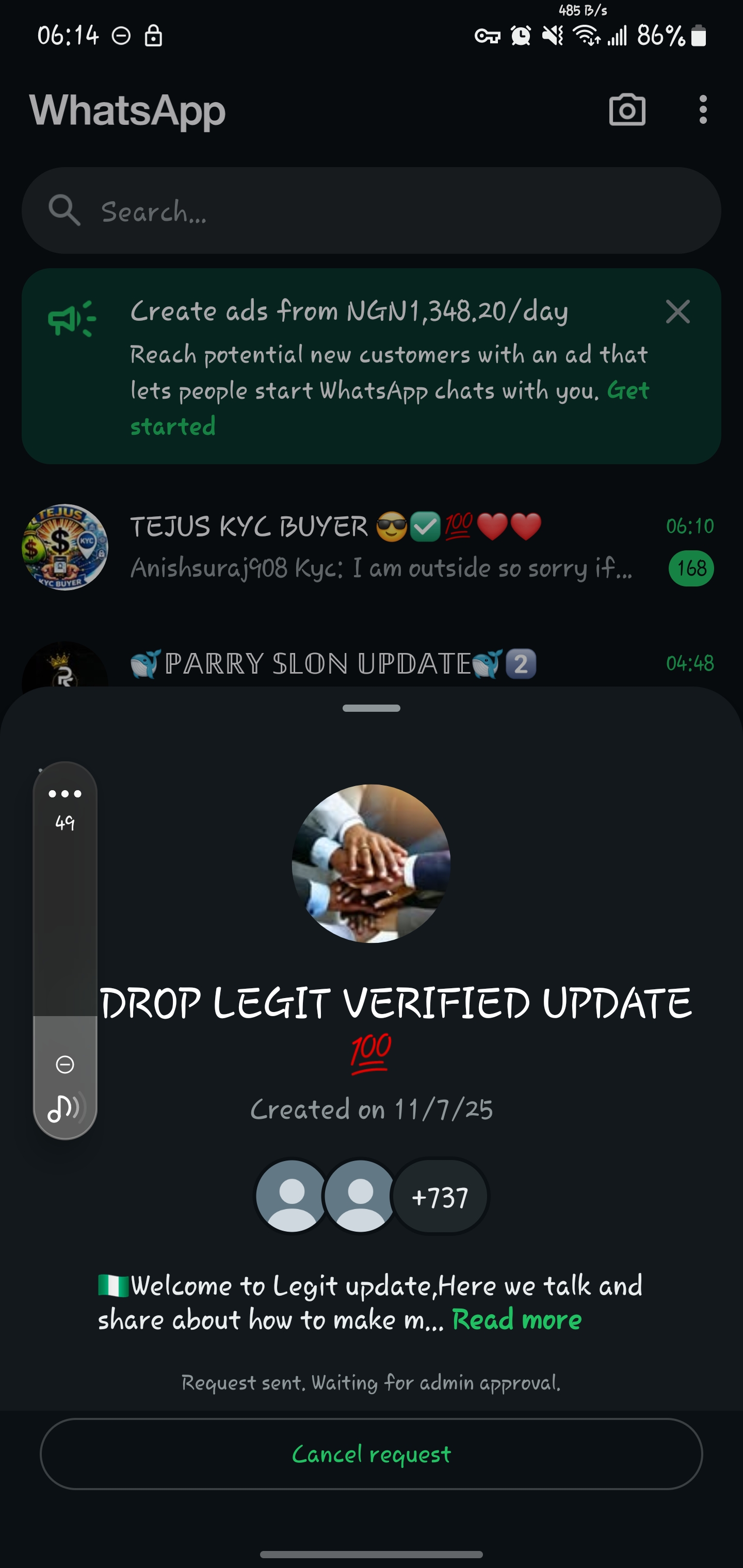This screenshot has height=1568, width=743.
Task: Open TEJUS KYC BUYER chat
Action: click(372, 547)
